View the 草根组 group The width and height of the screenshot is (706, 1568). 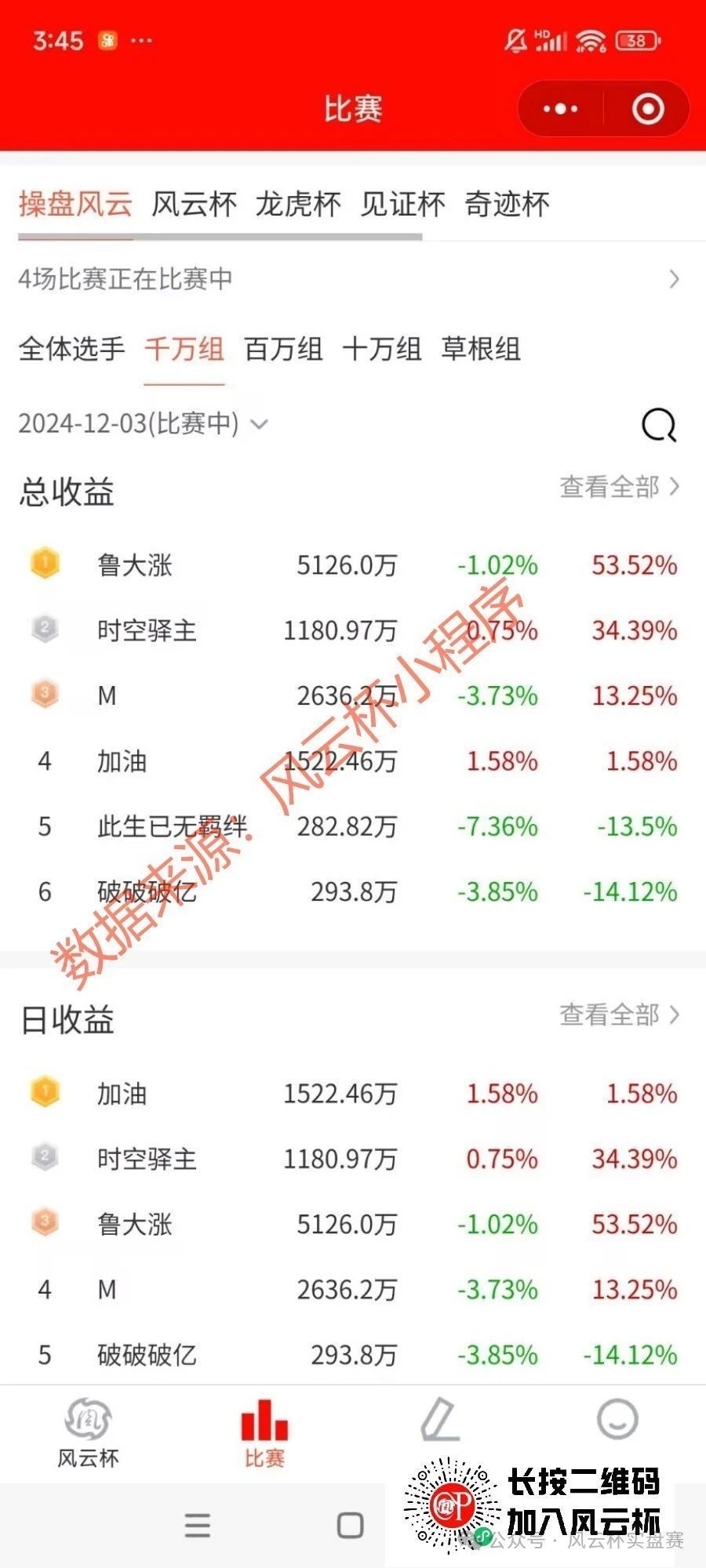pos(481,349)
